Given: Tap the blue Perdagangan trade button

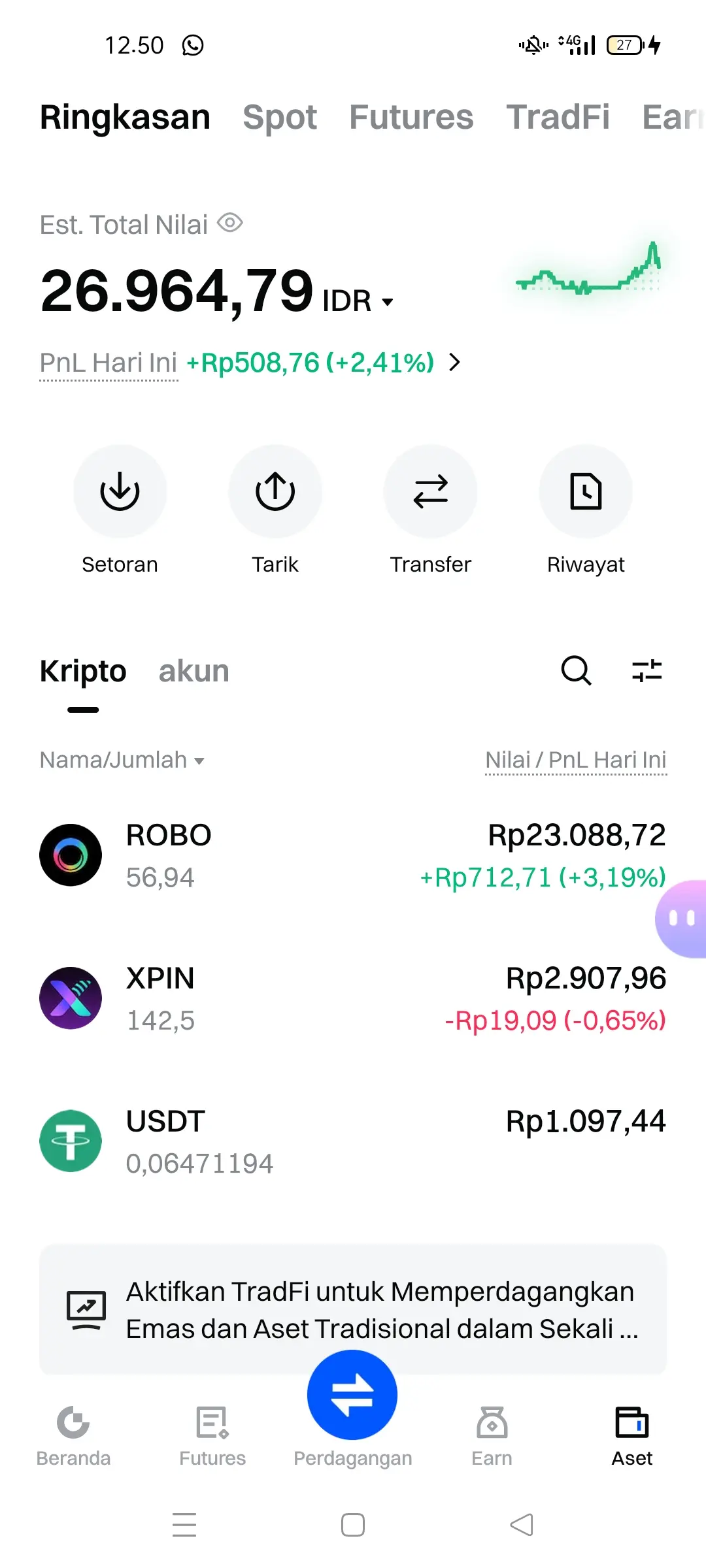Looking at the screenshot, I should (x=352, y=1395).
